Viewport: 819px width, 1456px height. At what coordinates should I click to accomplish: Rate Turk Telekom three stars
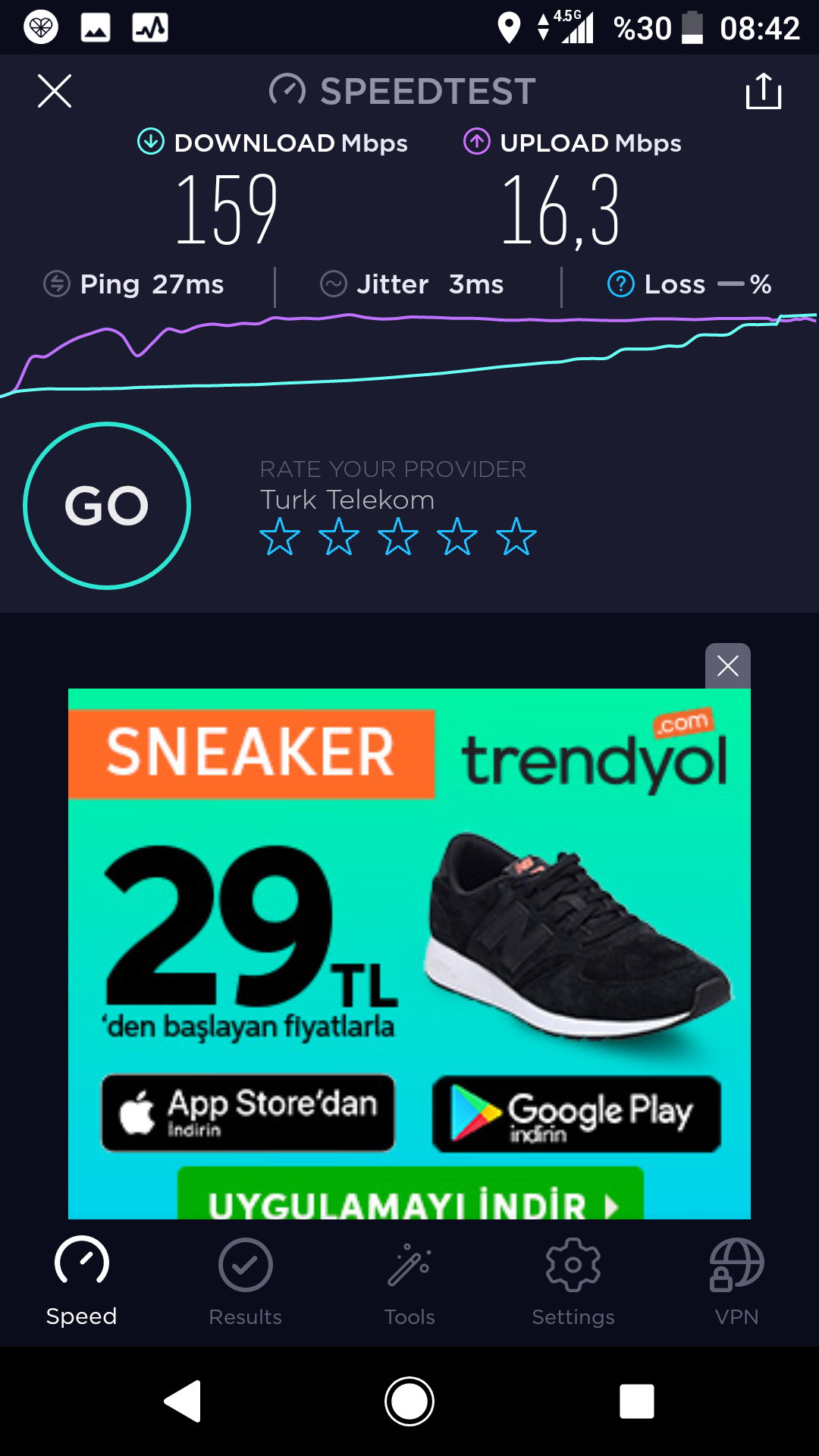tap(398, 536)
